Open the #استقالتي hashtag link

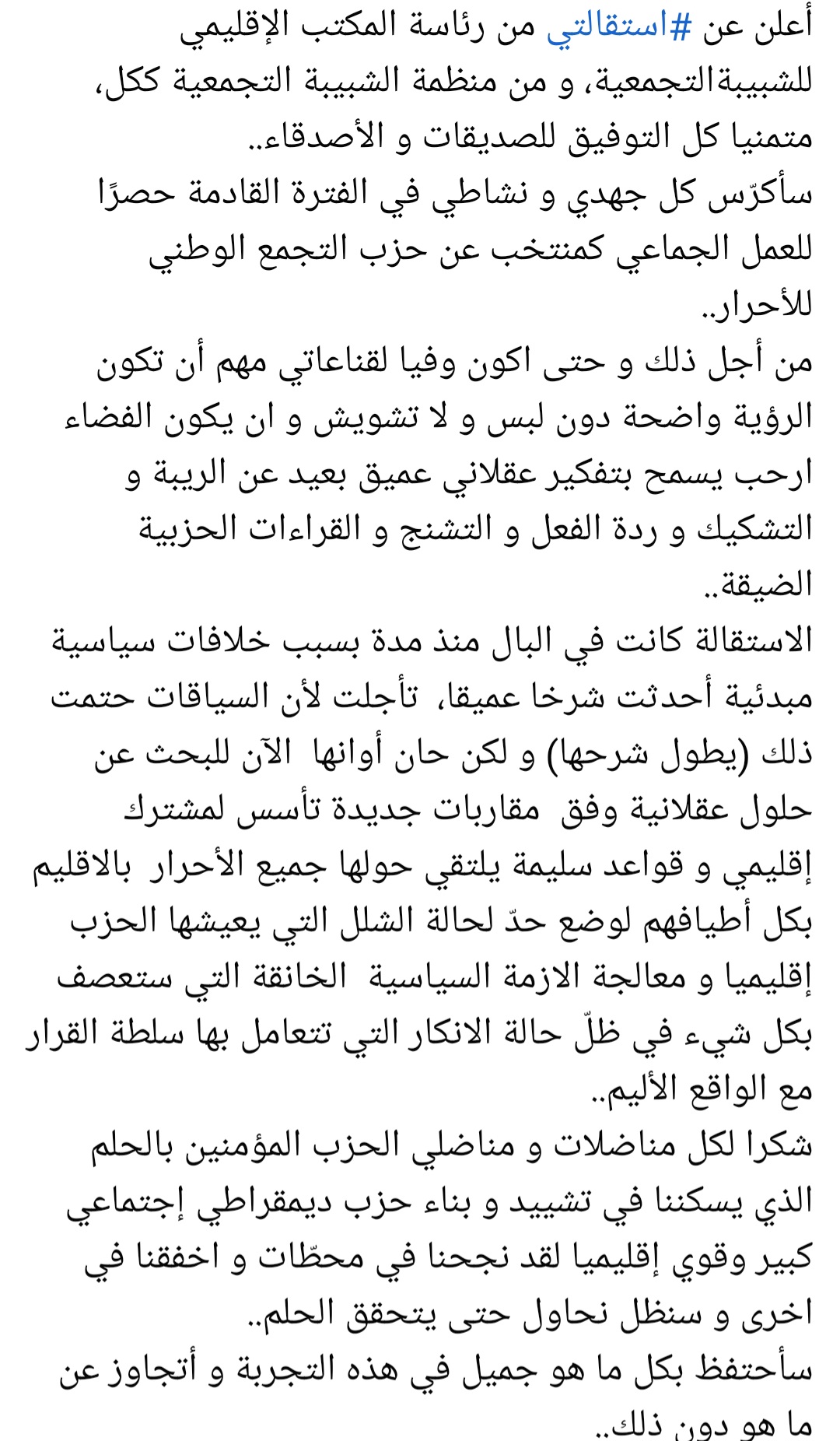[x=619, y=27]
